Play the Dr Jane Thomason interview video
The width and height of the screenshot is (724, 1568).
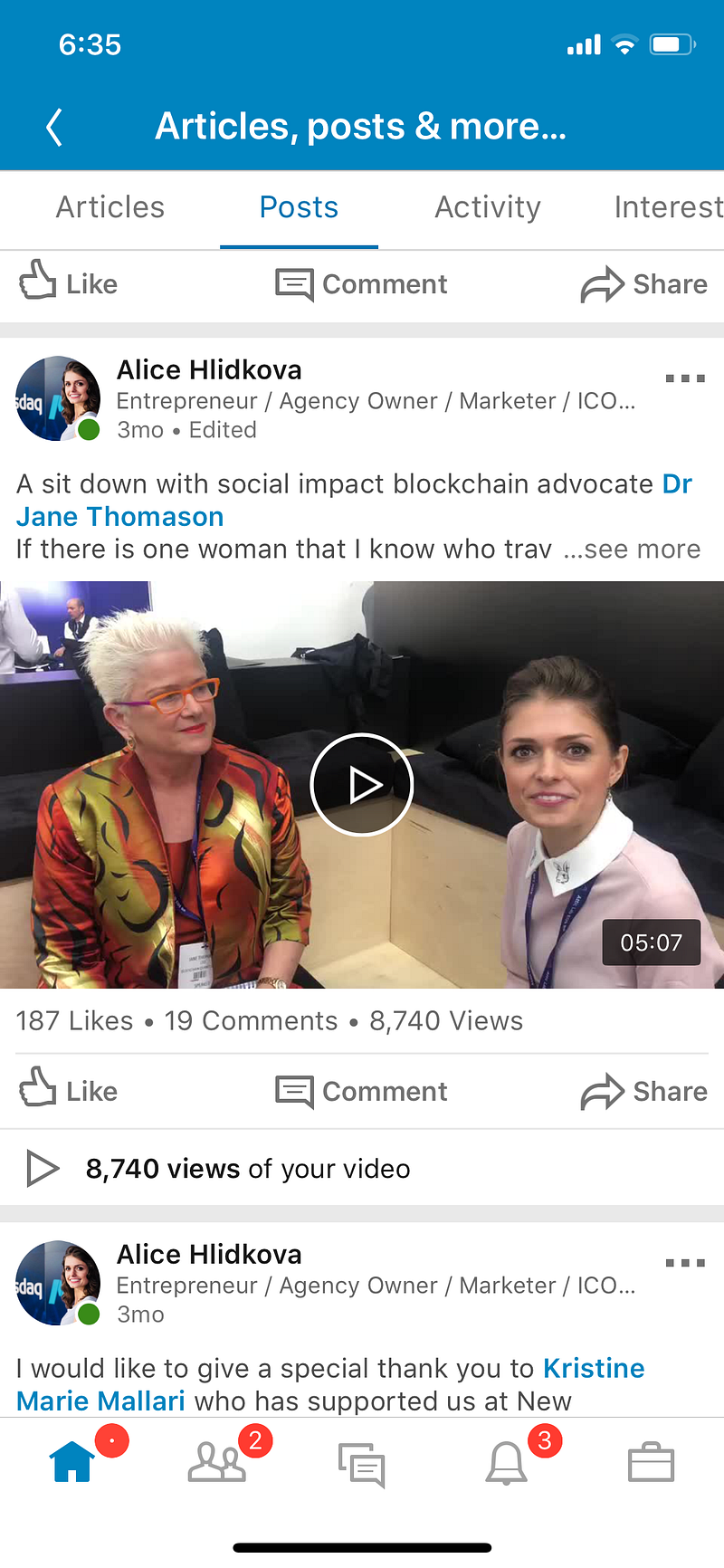[362, 784]
